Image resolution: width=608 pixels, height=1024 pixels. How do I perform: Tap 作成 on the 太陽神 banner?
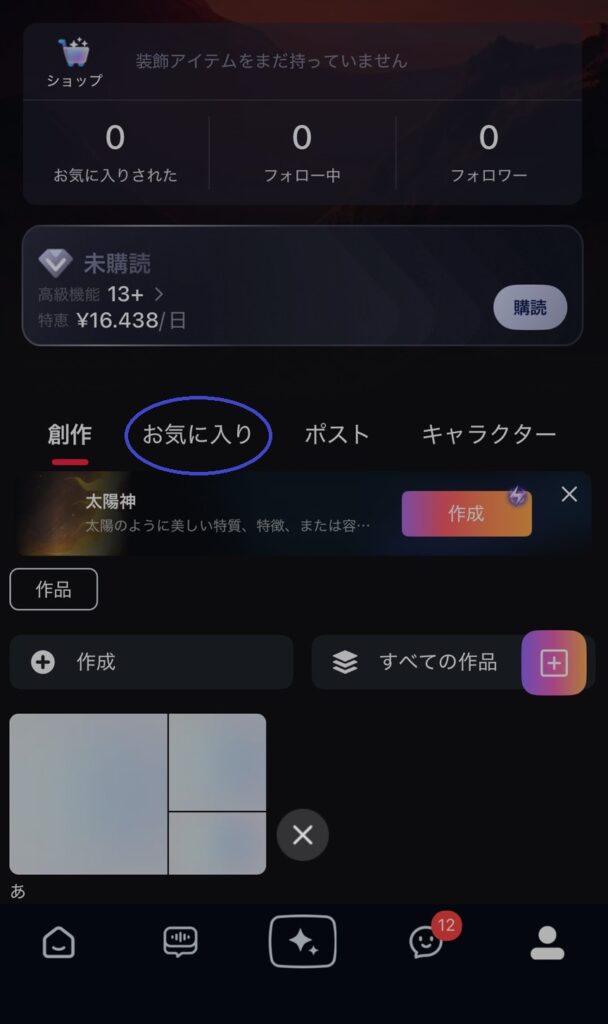pyautogui.click(x=466, y=514)
